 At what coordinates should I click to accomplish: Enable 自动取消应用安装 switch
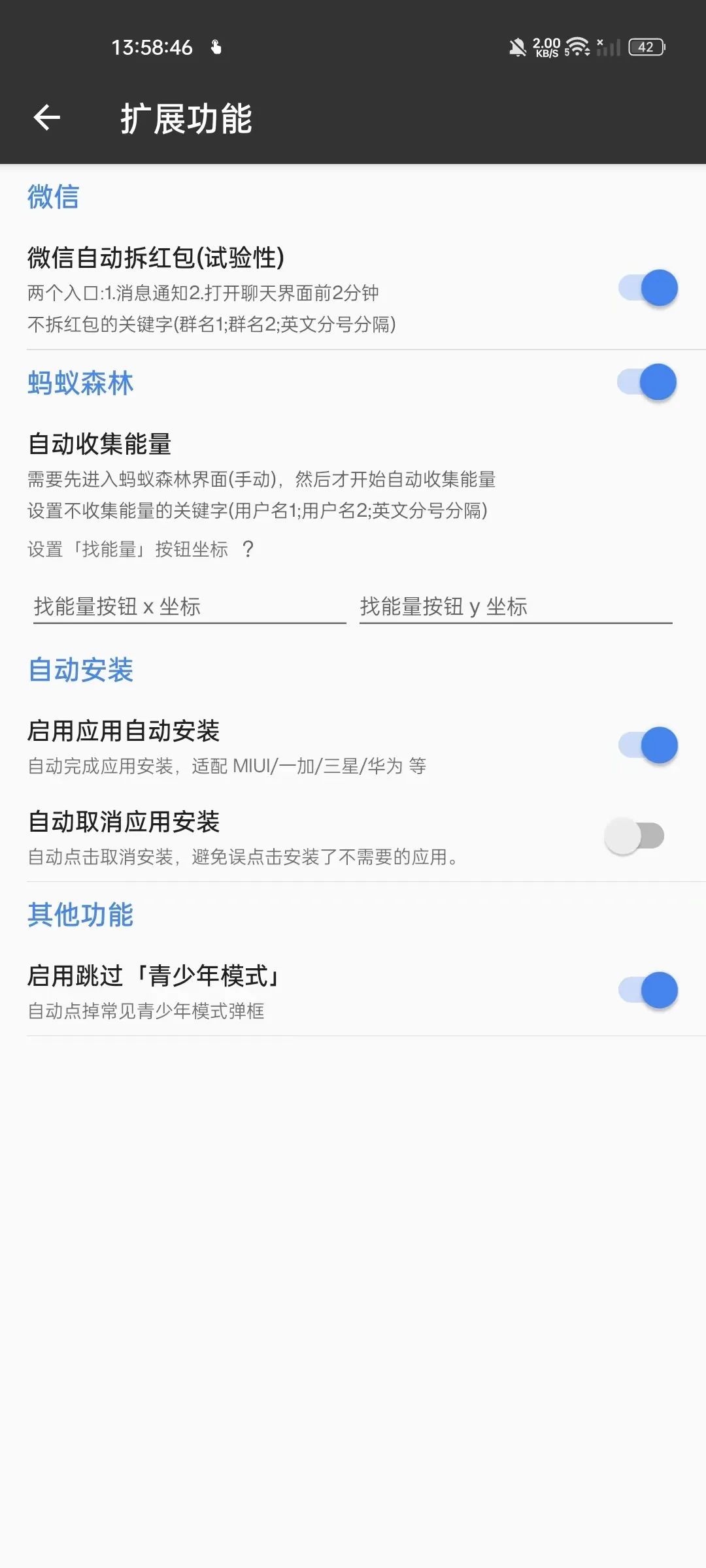click(634, 836)
